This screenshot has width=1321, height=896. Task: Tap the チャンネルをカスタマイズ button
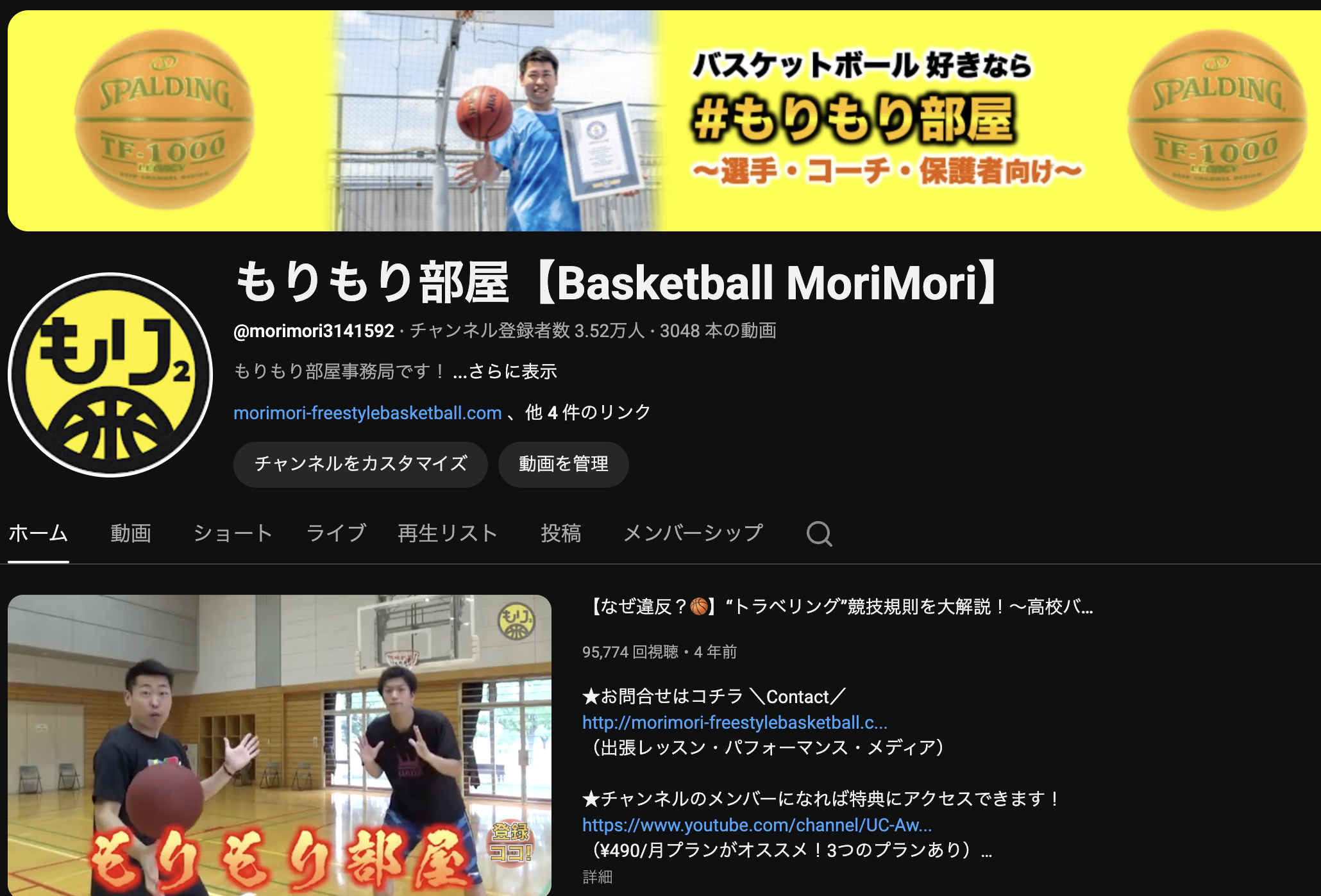[360, 464]
